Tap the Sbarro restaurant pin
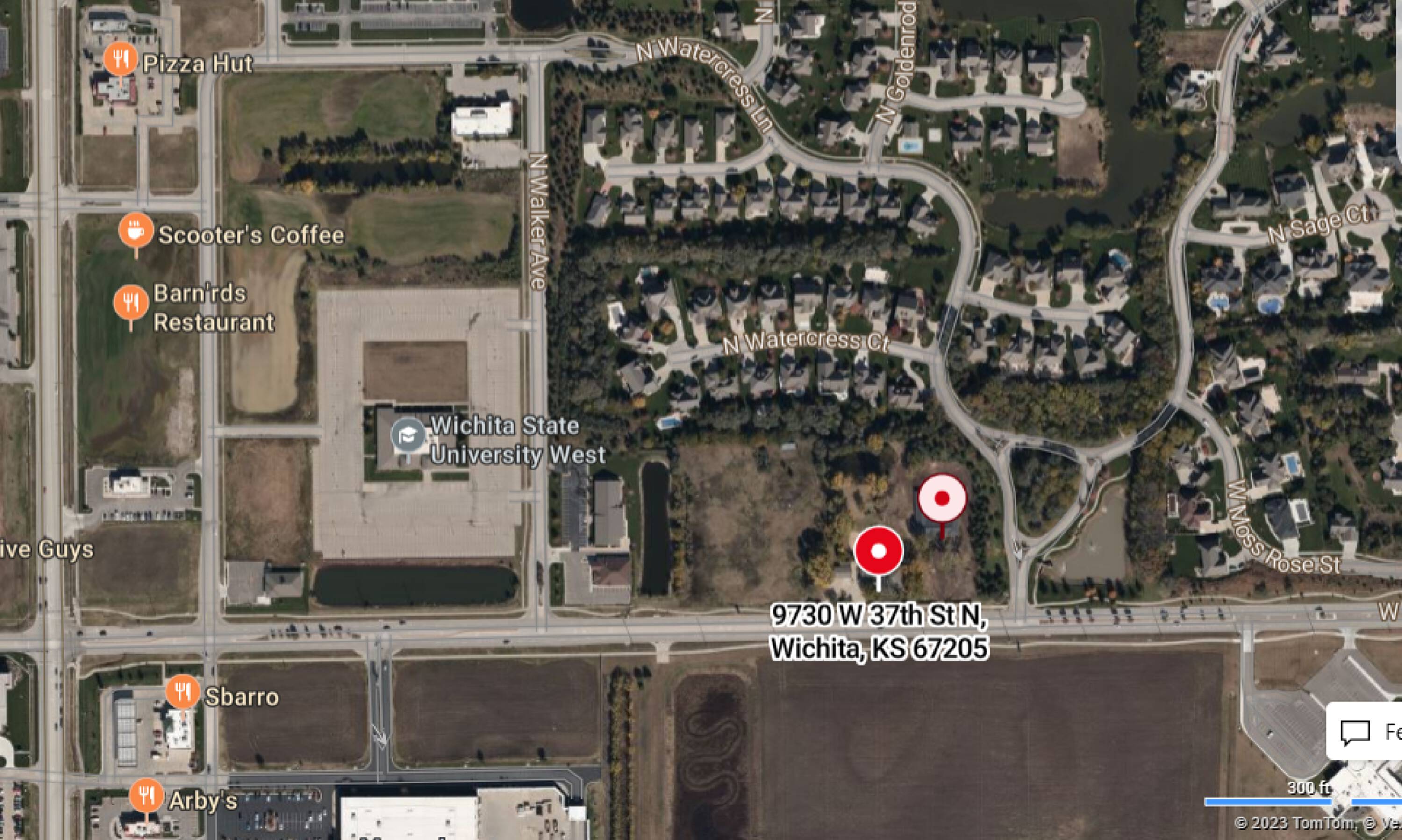The width and height of the screenshot is (1402, 840). click(182, 692)
